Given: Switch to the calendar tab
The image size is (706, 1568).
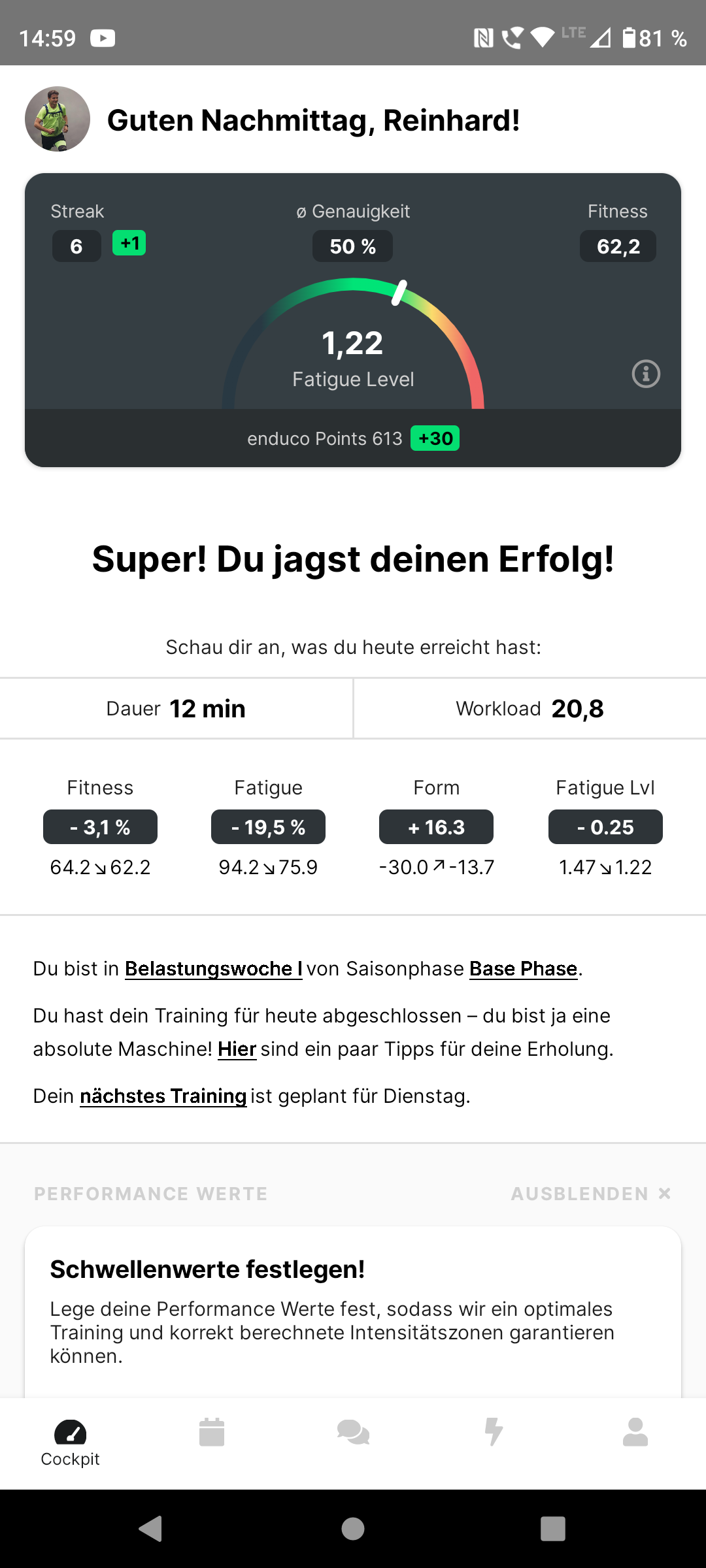Looking at the screenshot, I should [212, 1432].
